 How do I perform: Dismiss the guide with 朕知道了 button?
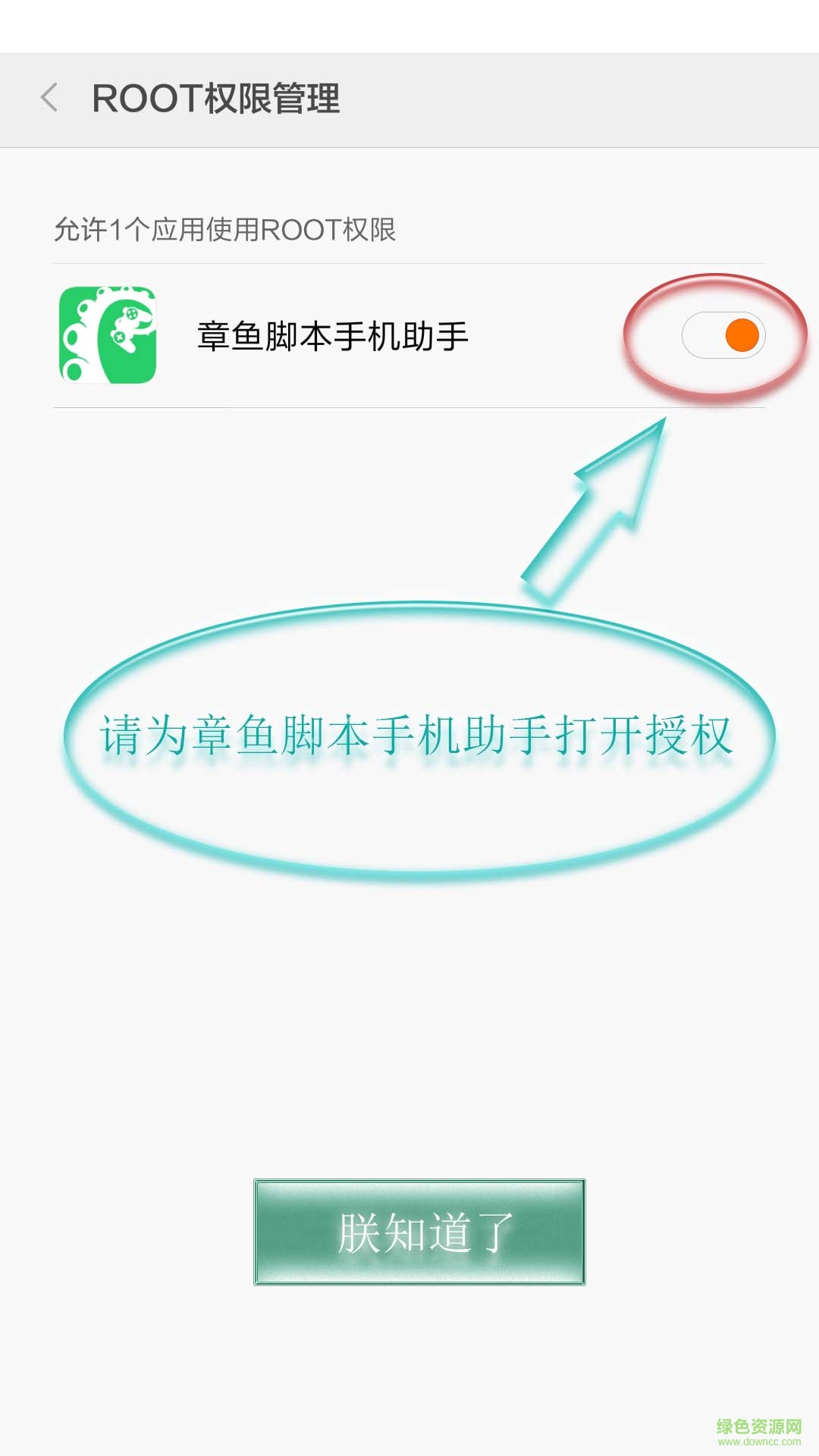[419, 1232]
